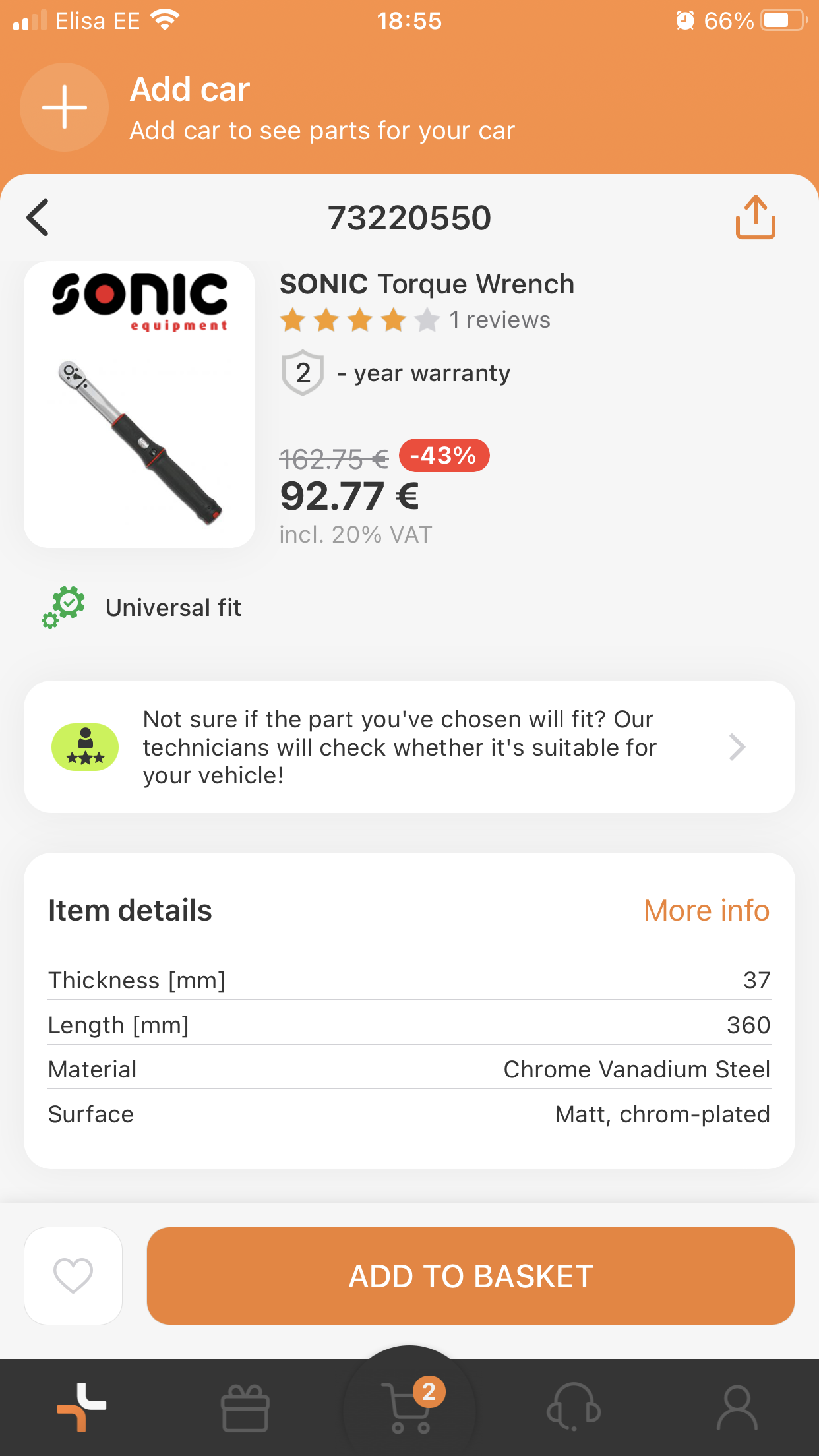Open the technician fit check card
819x1456 pixels.
click(409, 747)
